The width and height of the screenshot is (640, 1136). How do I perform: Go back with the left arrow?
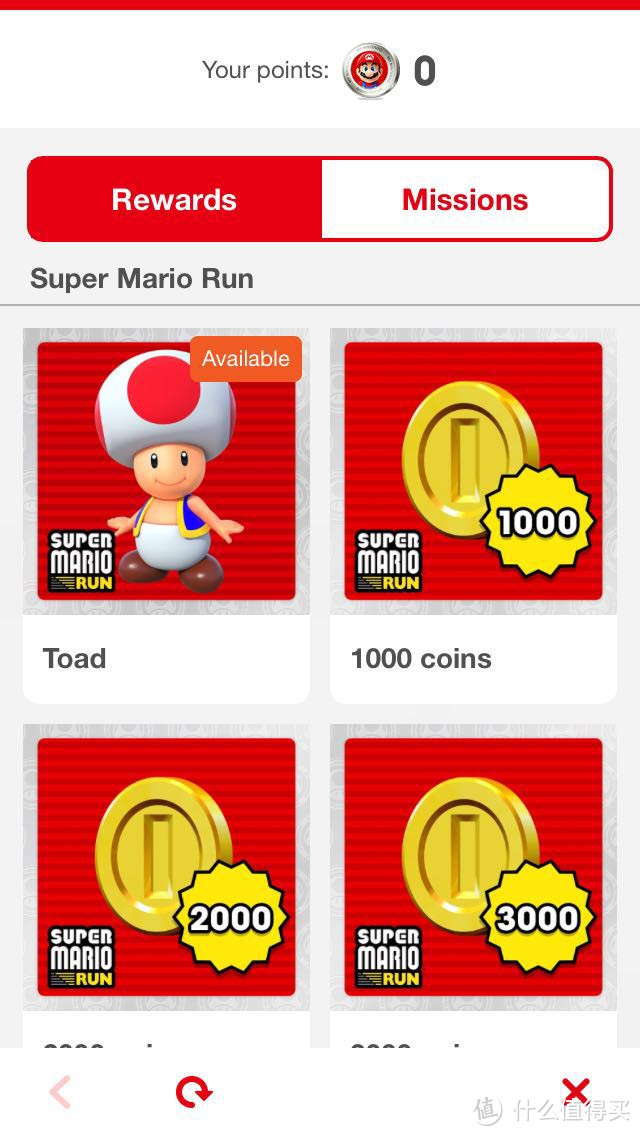tap(61, 1092)
